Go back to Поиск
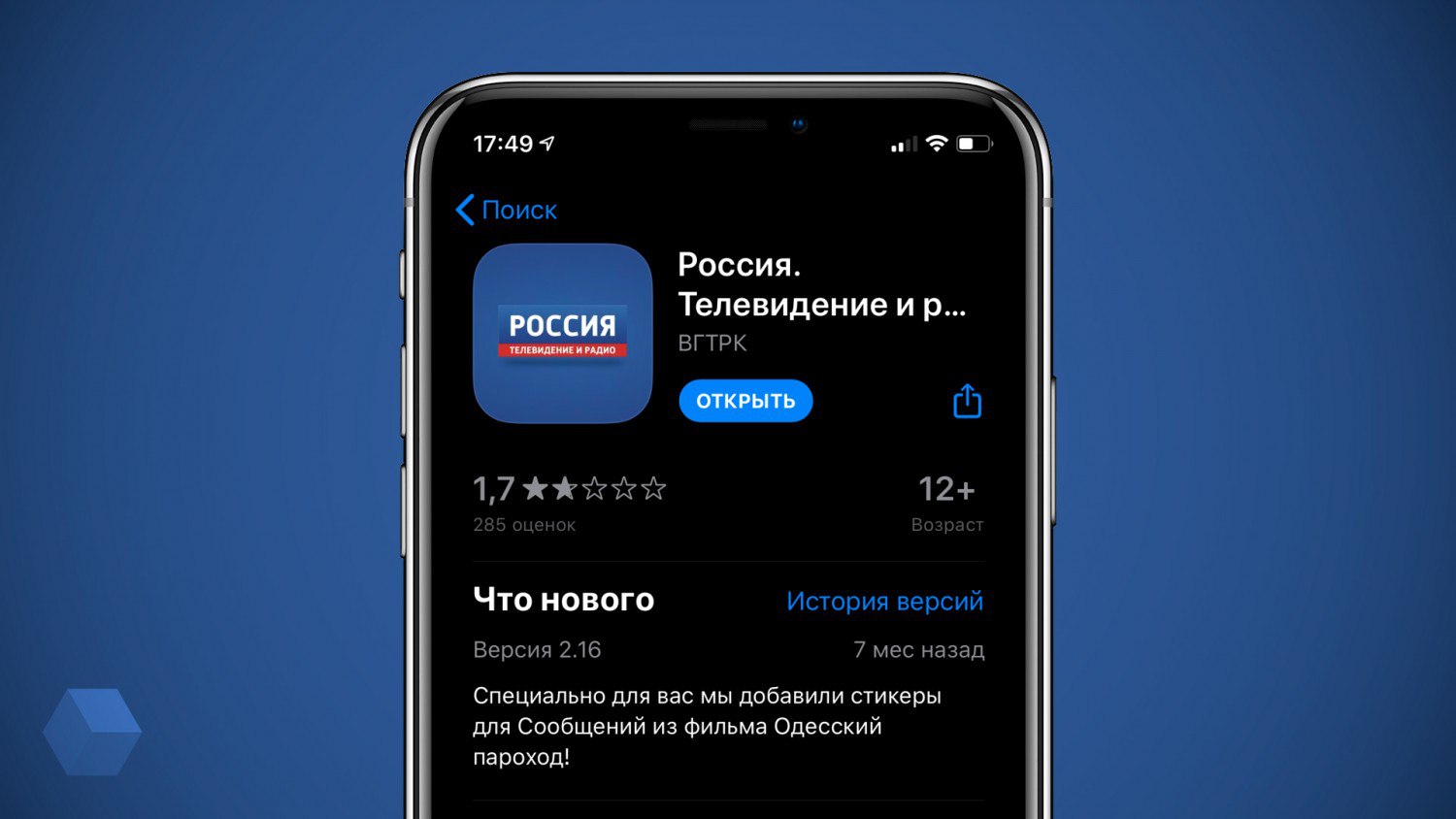 pyautogui.click(x=506, y=210)
